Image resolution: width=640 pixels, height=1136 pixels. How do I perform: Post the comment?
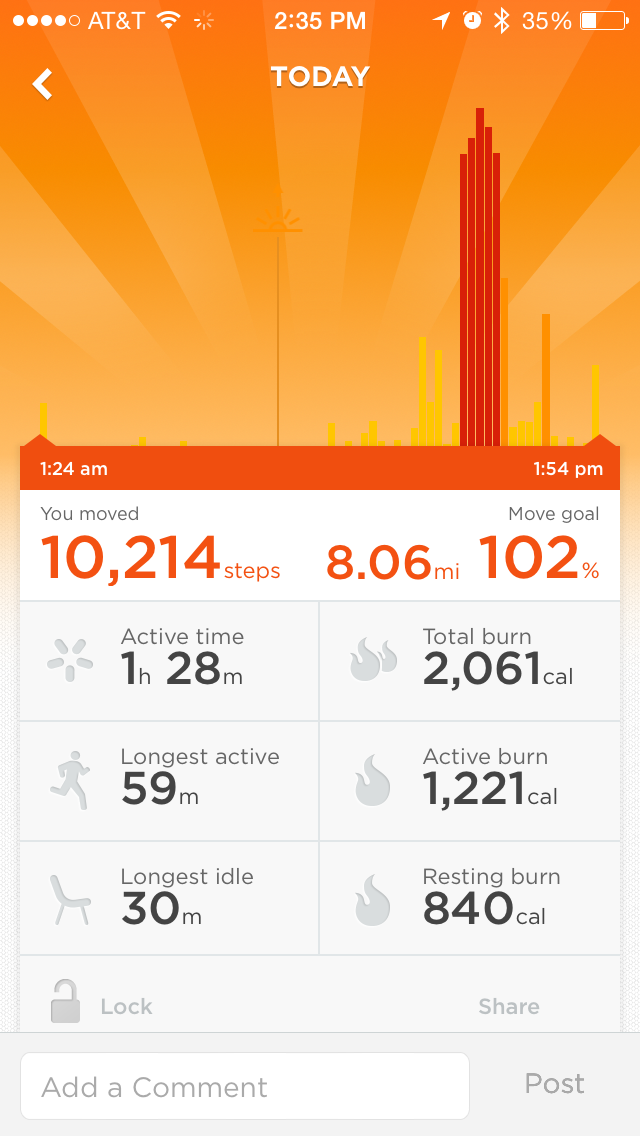(x=554, y=1084)
